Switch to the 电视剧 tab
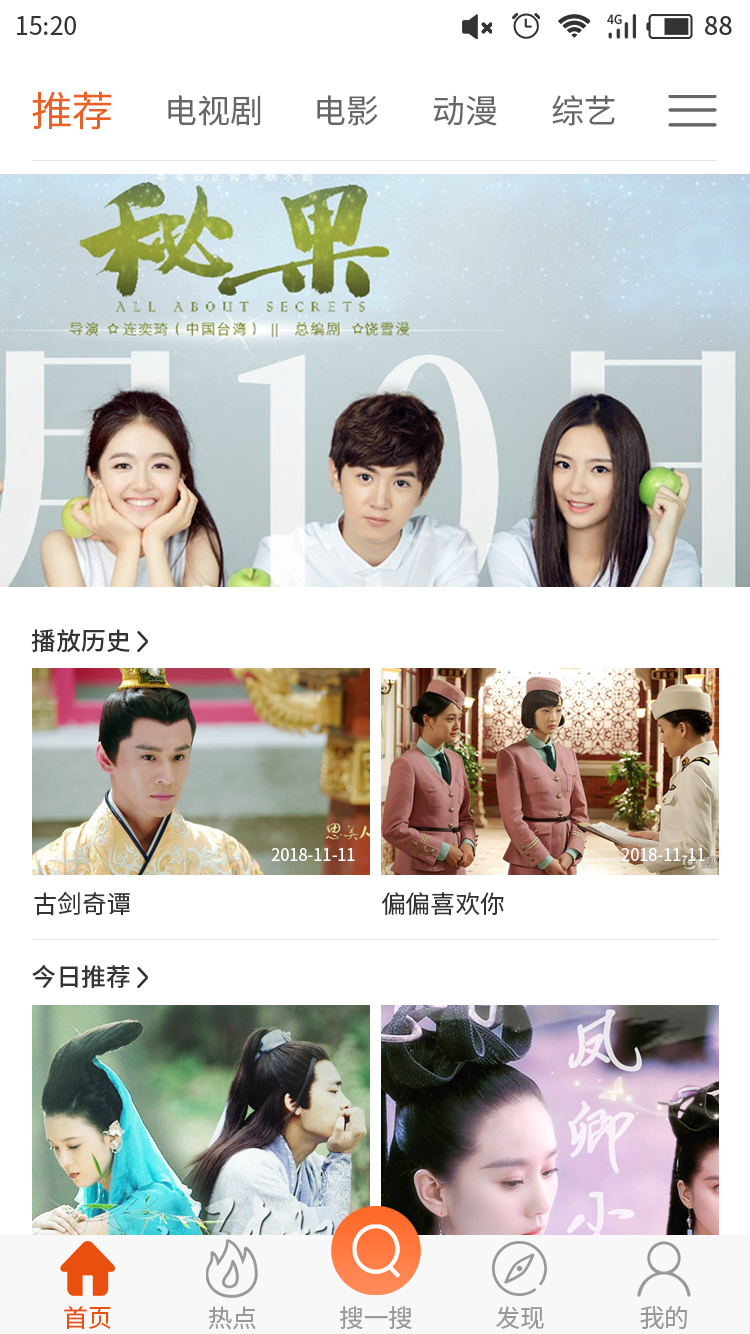750x1334 pixels. pyautogui.click(x=214, y=111)
